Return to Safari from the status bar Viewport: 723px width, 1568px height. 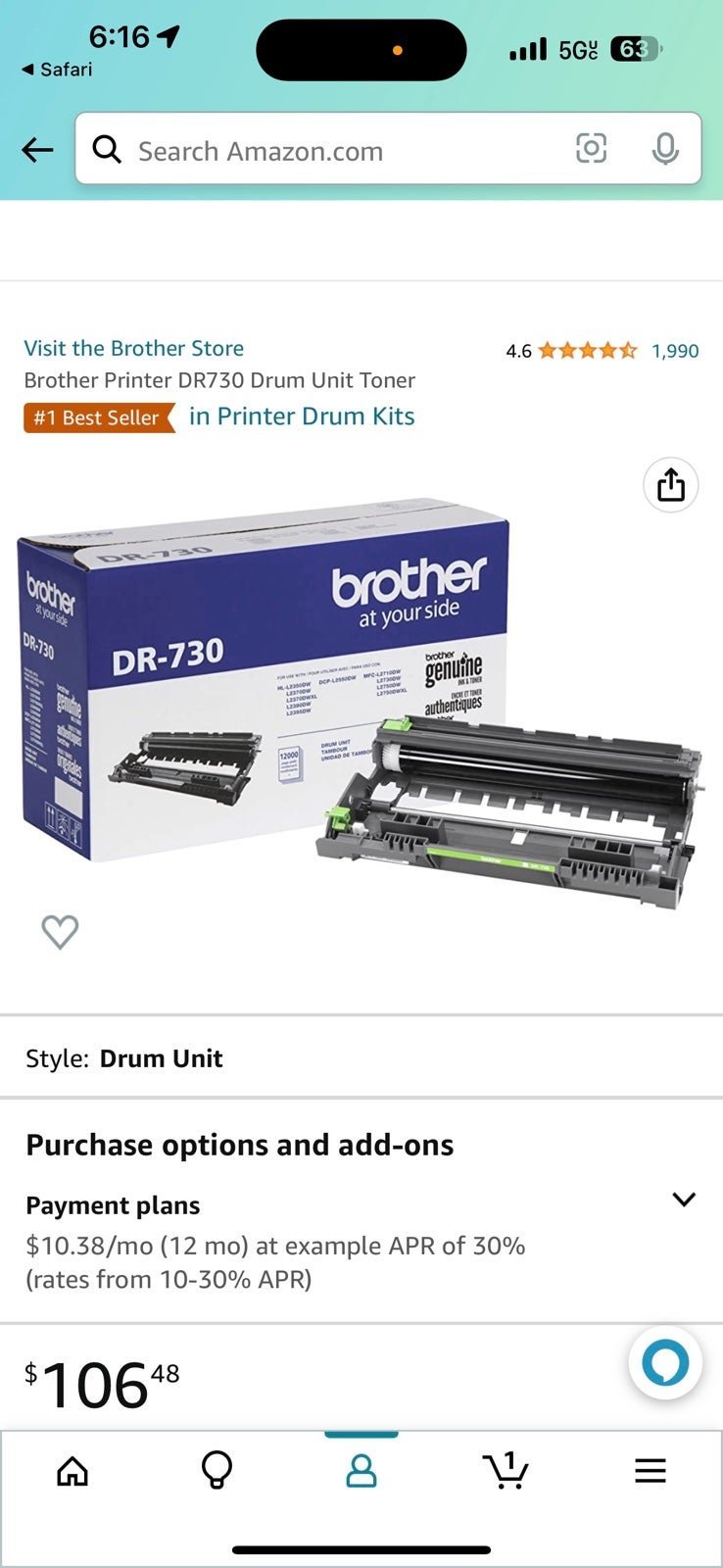pos(57,70)
